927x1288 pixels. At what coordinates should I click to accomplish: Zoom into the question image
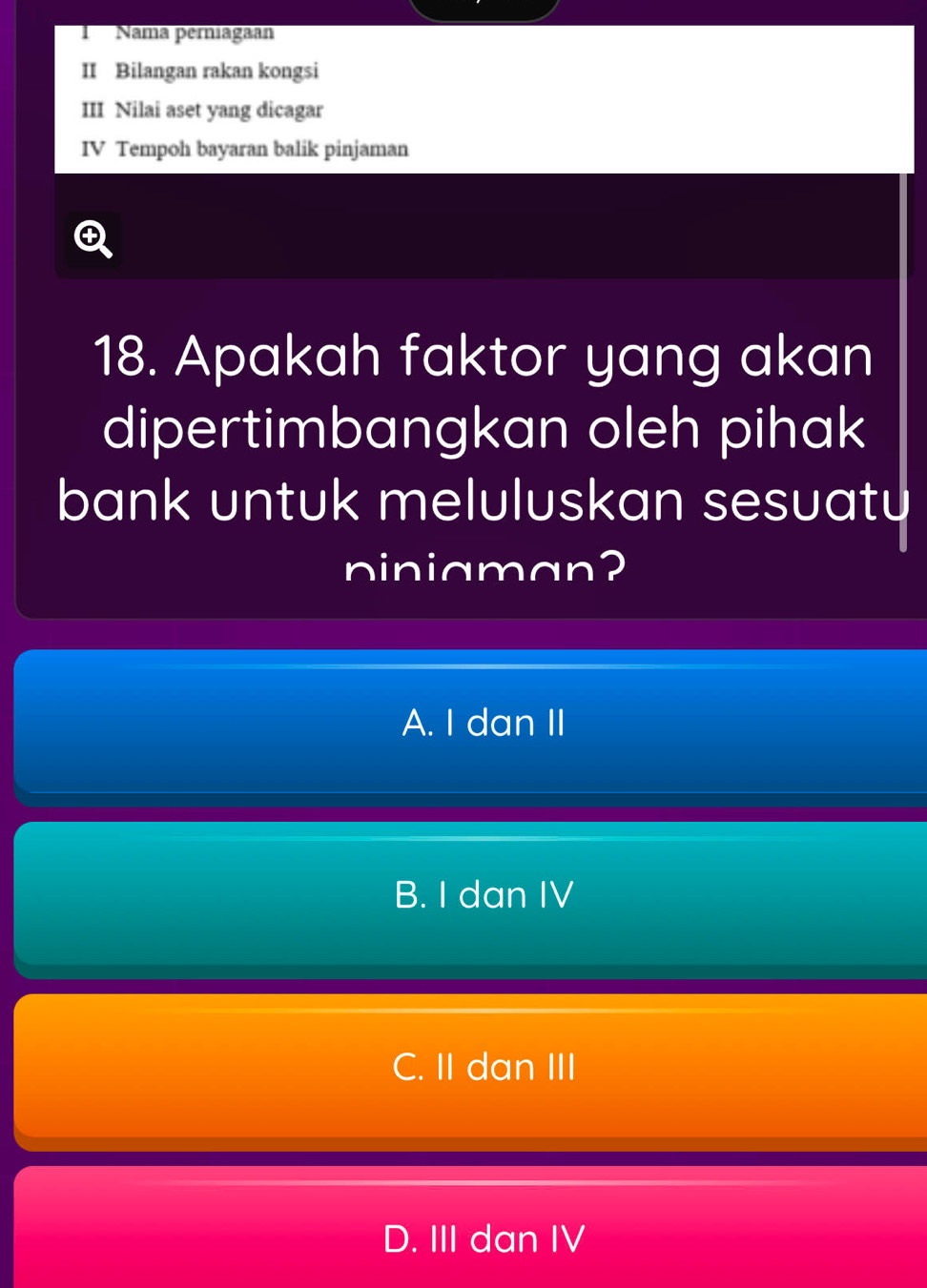[93, 239]
